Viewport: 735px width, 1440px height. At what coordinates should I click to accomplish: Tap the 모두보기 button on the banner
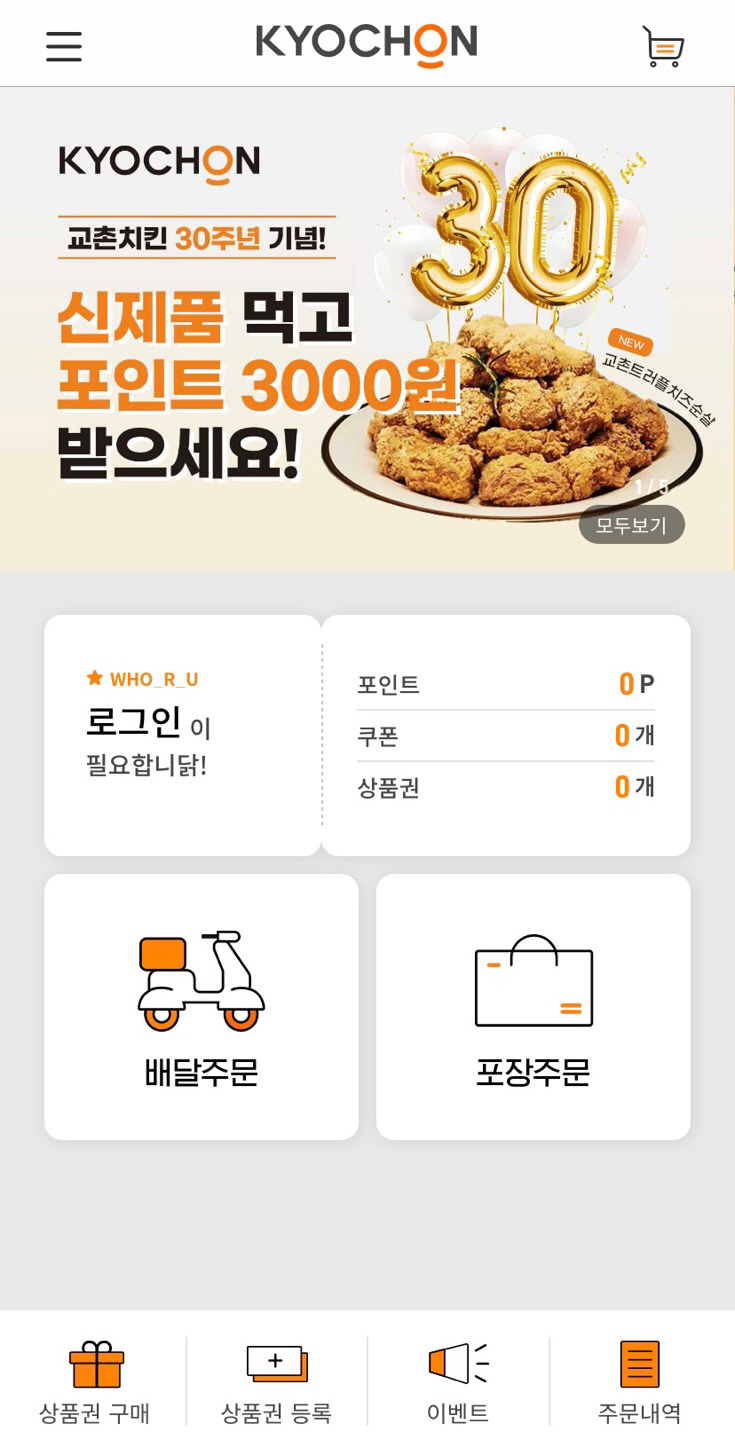tap(631, 525)
